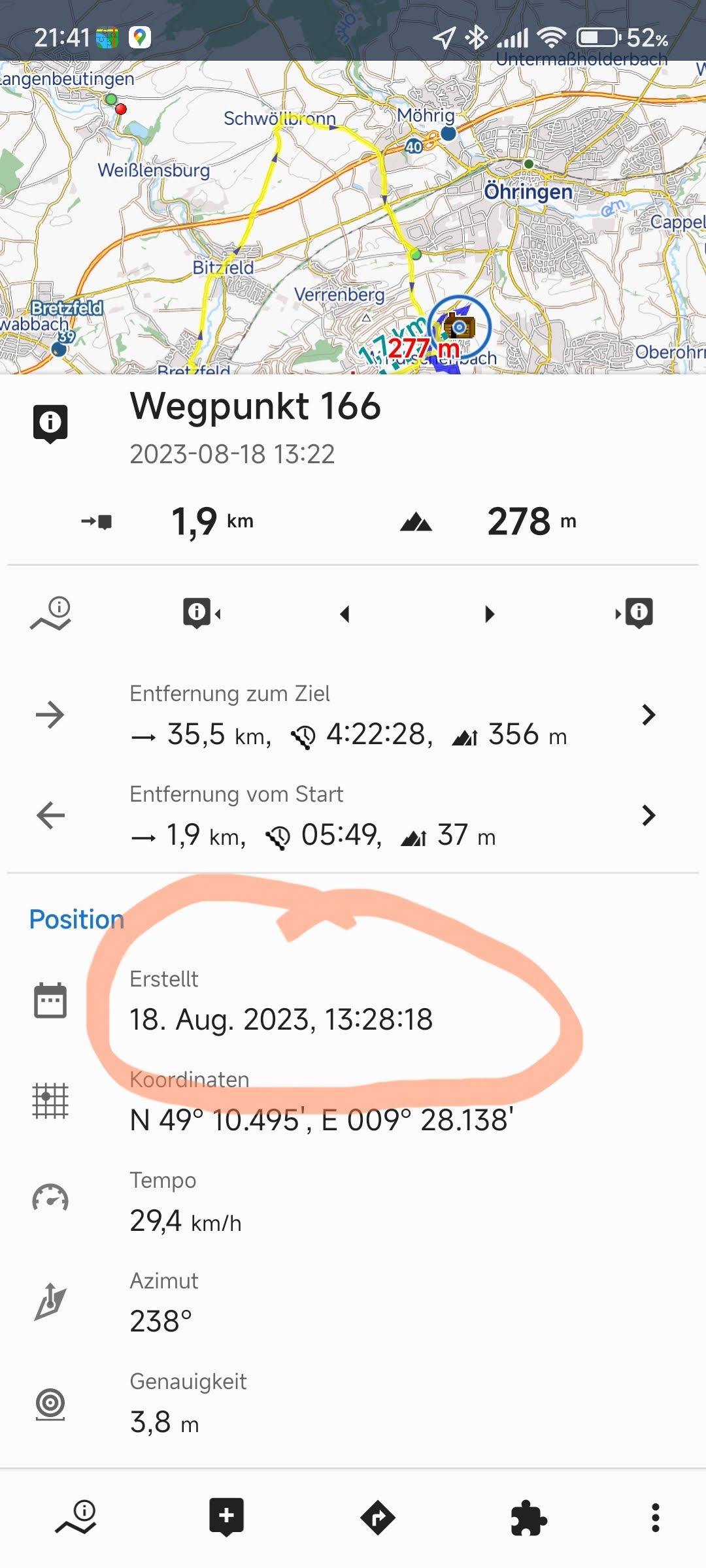Open the three-dot overflow menu

pyautogui.click(x=655, y=1517)
